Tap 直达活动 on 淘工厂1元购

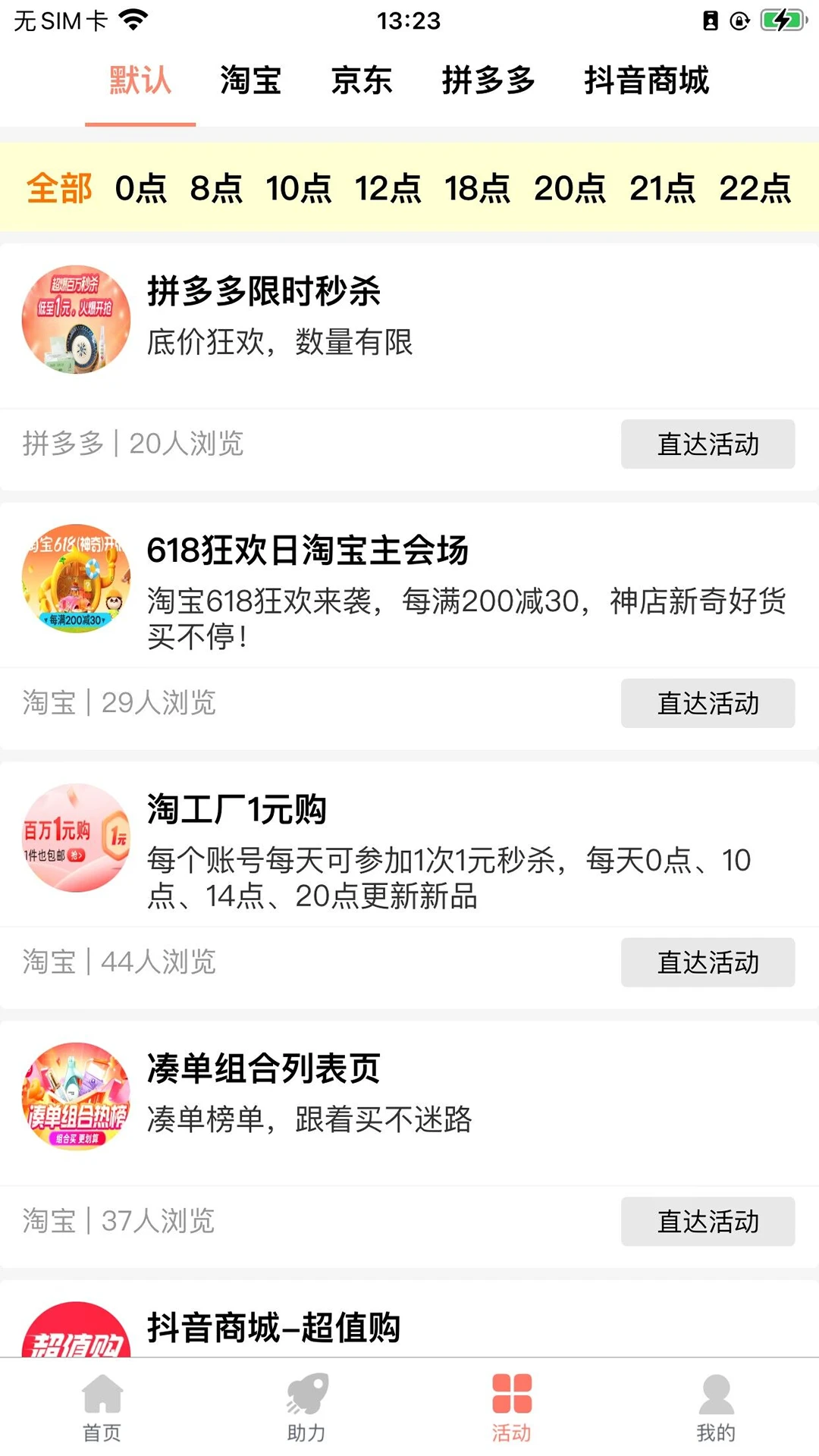point(708,962)
